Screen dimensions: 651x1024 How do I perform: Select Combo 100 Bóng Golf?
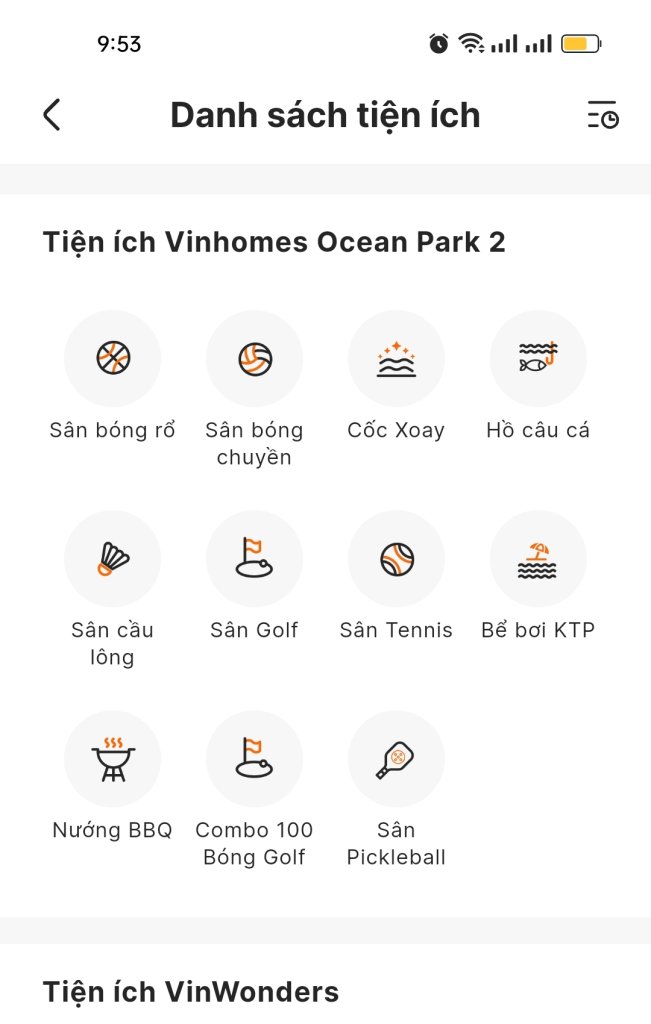click(254, 758)
